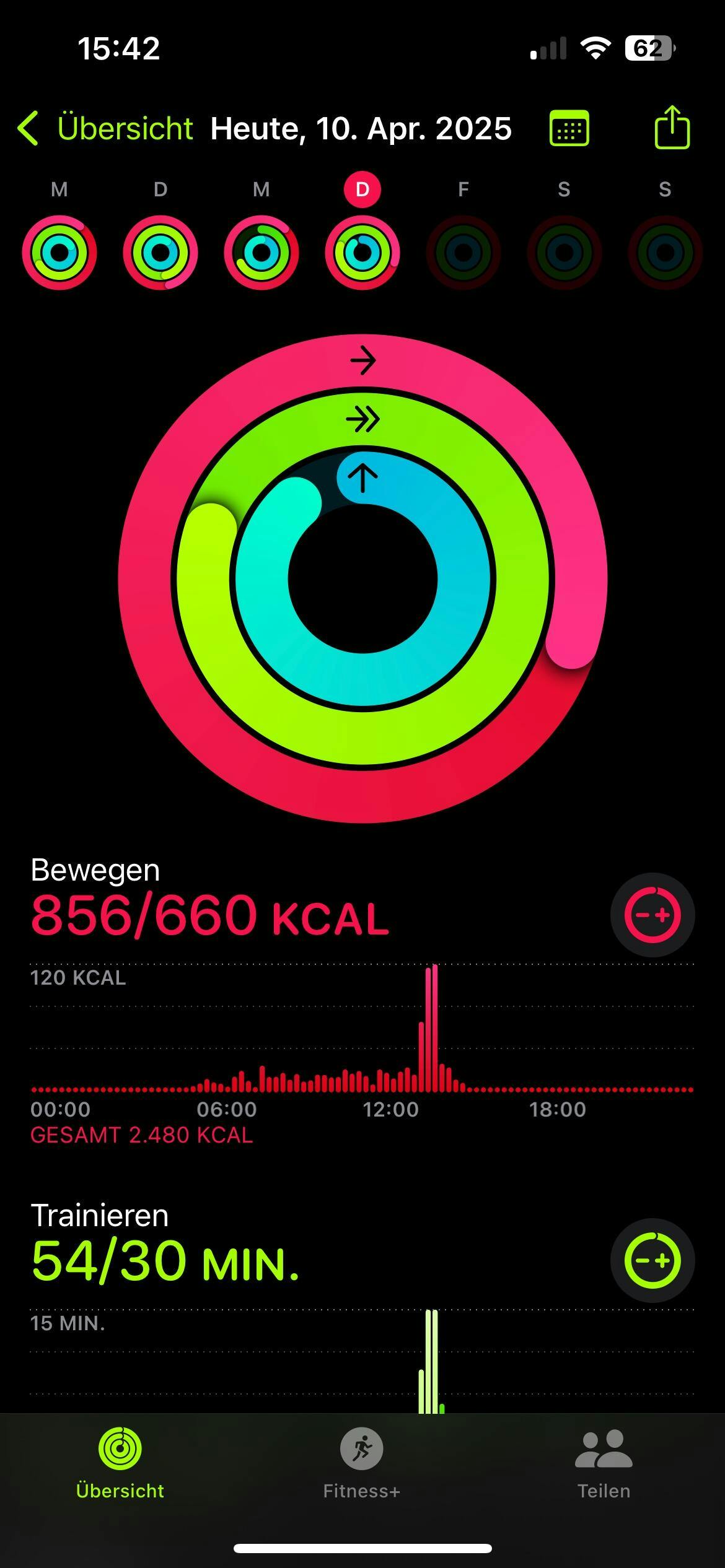Select Wednesday's activity rings
Image resolution: width=725 pixels, height=1568 pixels.
pos(261,253)
